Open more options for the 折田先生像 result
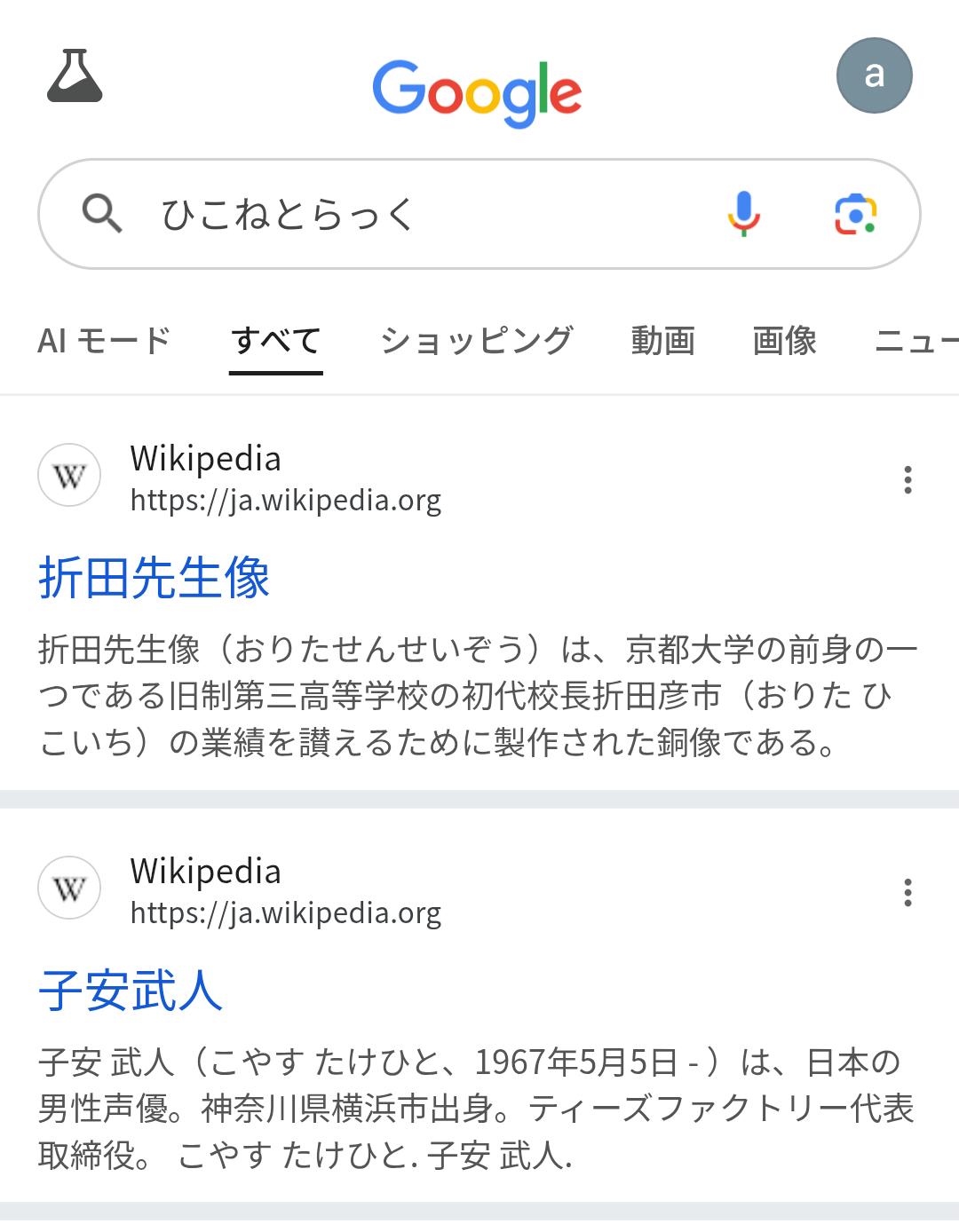The width and height of the screenshot is (959, 1232). tap(907, 479)
